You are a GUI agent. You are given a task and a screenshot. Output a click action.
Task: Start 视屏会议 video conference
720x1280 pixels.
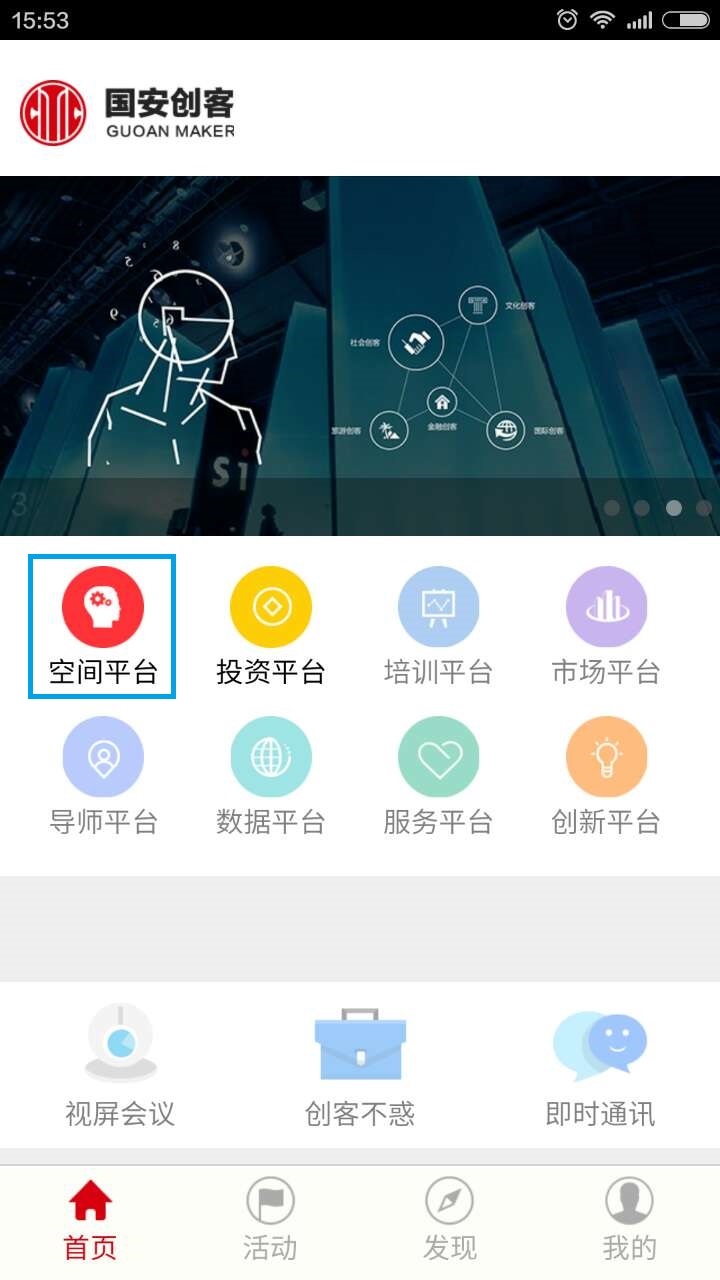pos(120,1066)
